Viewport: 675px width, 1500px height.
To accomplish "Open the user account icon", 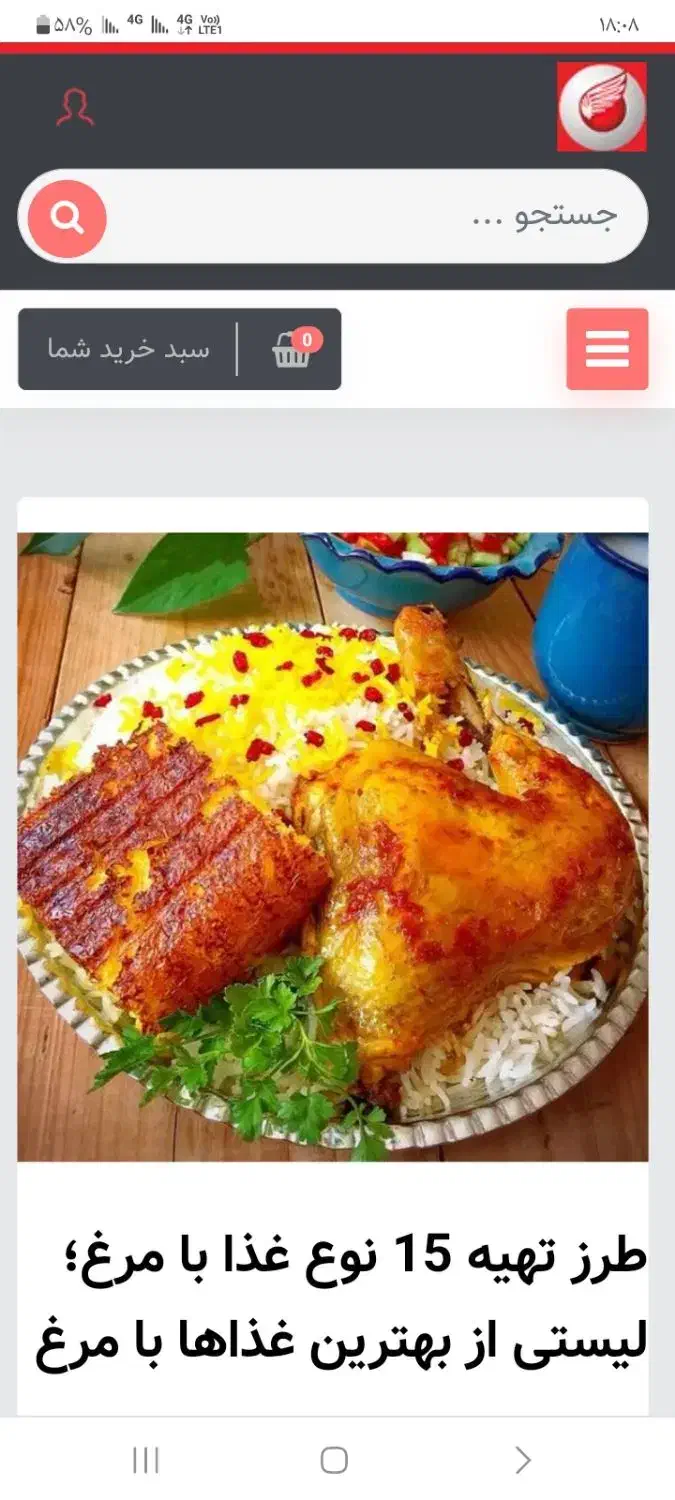I will tap(74, 108).
